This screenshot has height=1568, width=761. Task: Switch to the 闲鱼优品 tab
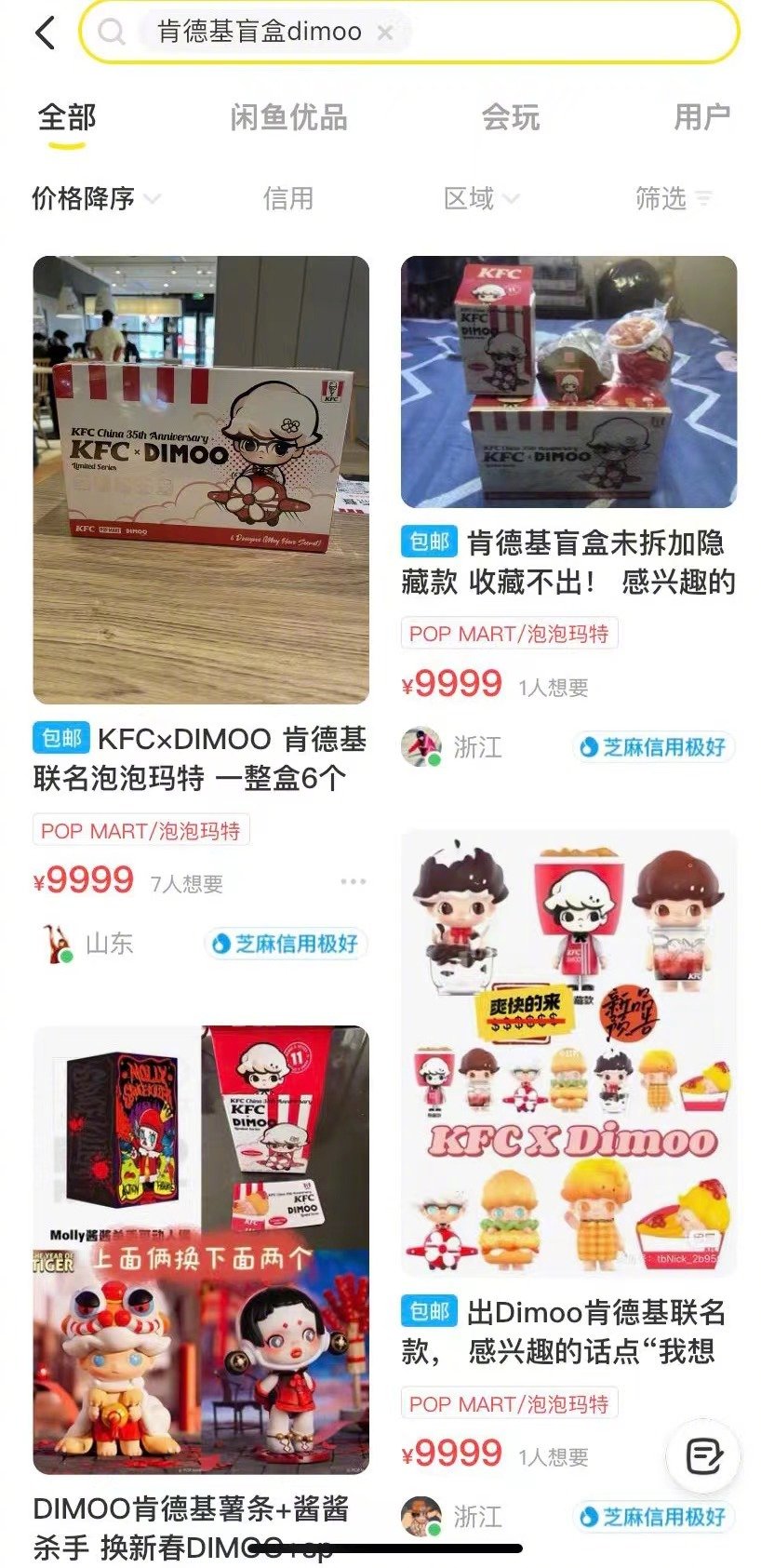(288, 118)
